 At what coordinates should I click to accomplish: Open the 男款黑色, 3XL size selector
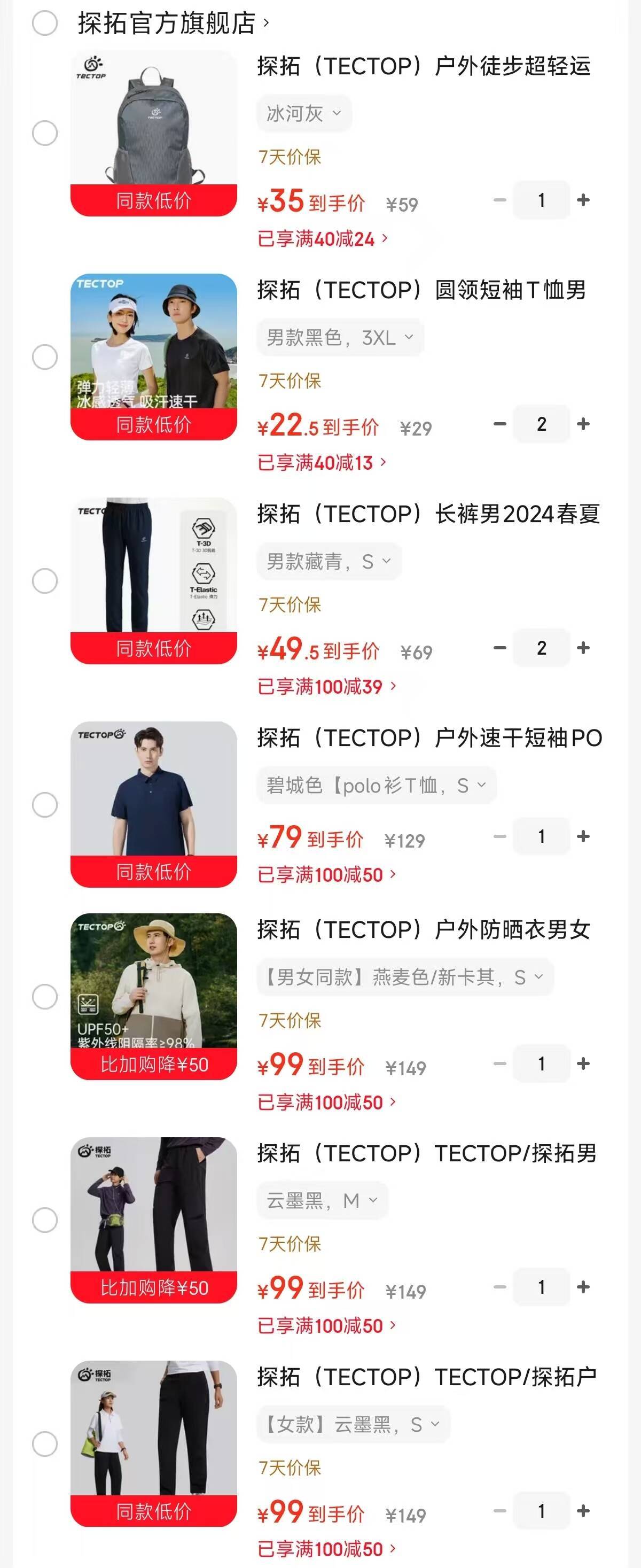tap(340, 337)
